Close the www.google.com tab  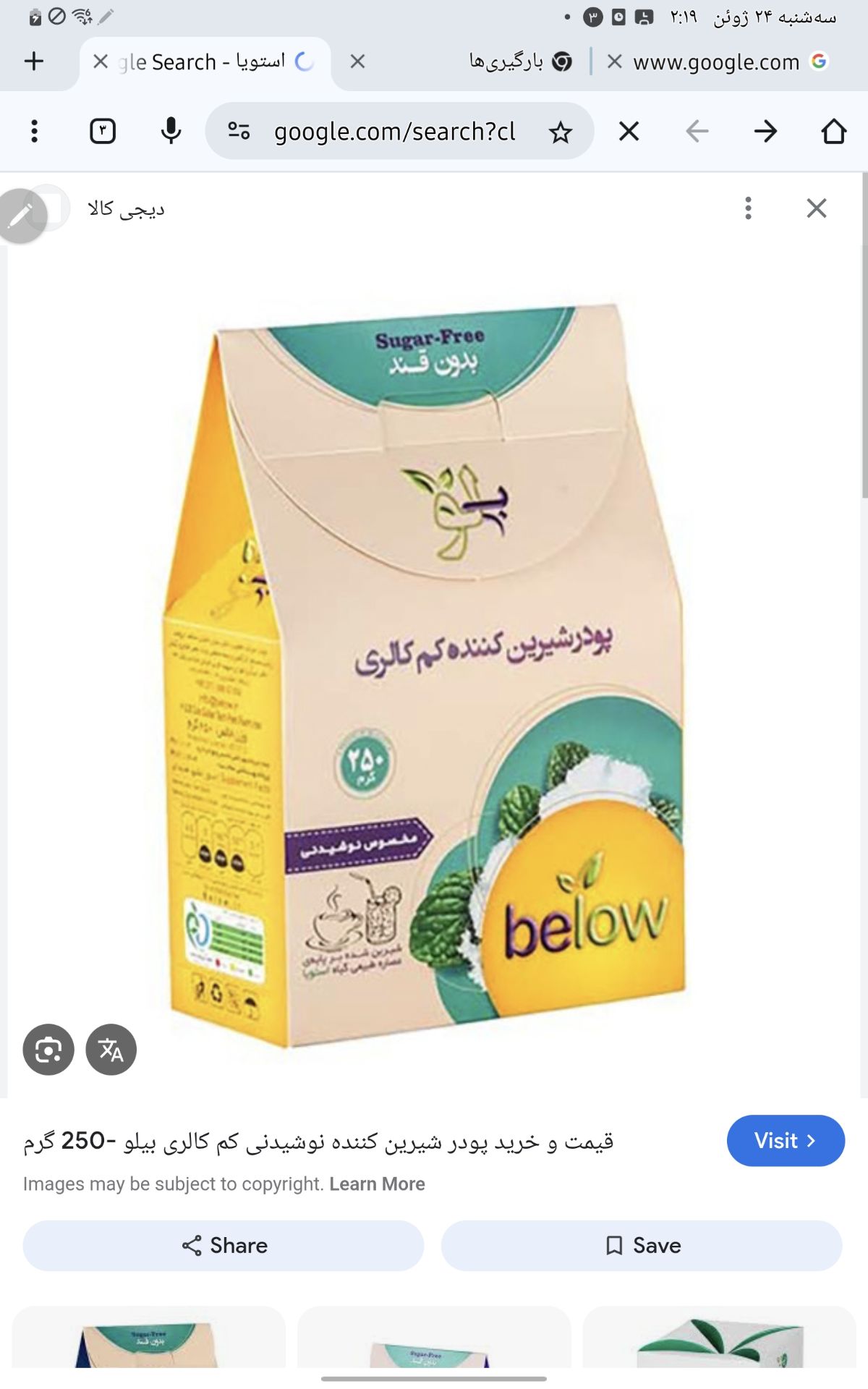(614, 62)
